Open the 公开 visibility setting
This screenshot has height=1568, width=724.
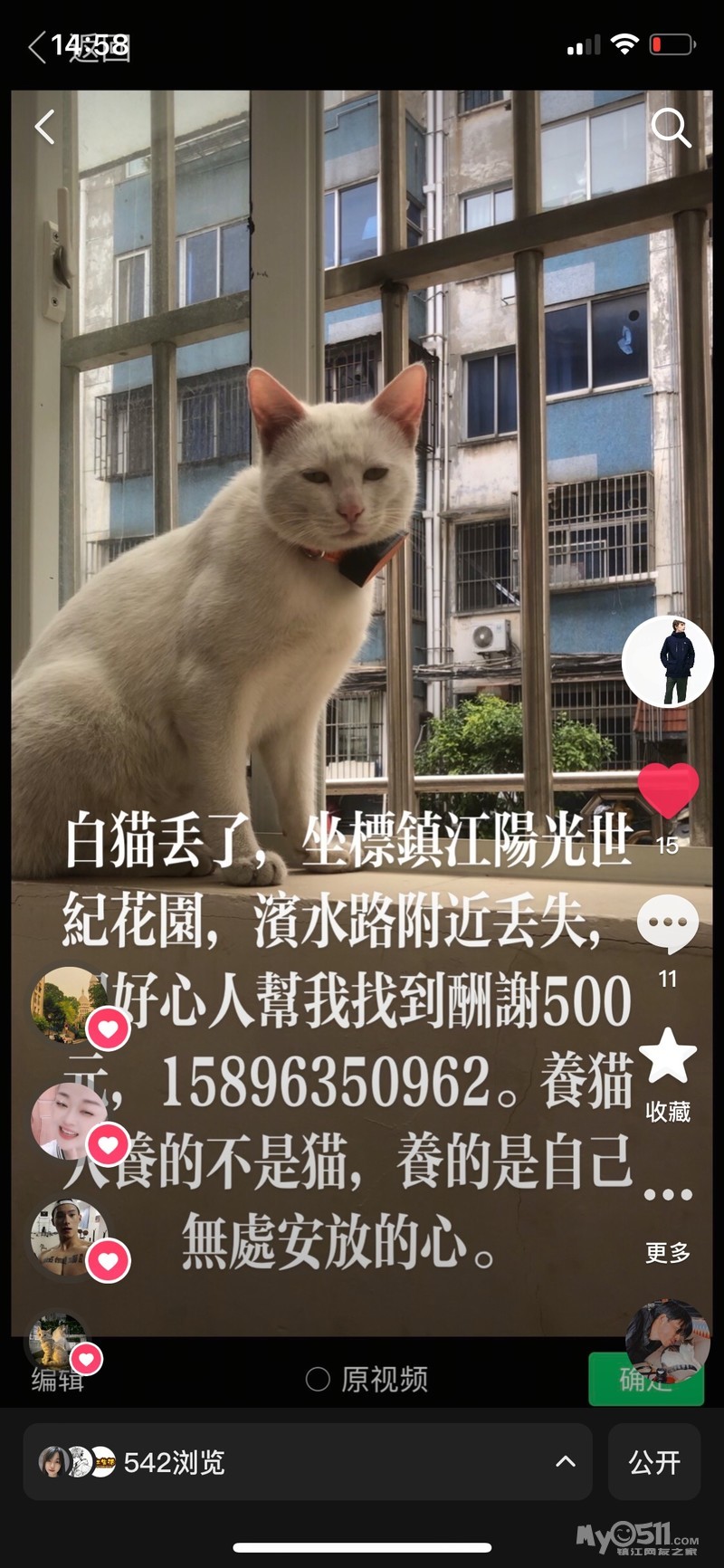coord(654,1461)
